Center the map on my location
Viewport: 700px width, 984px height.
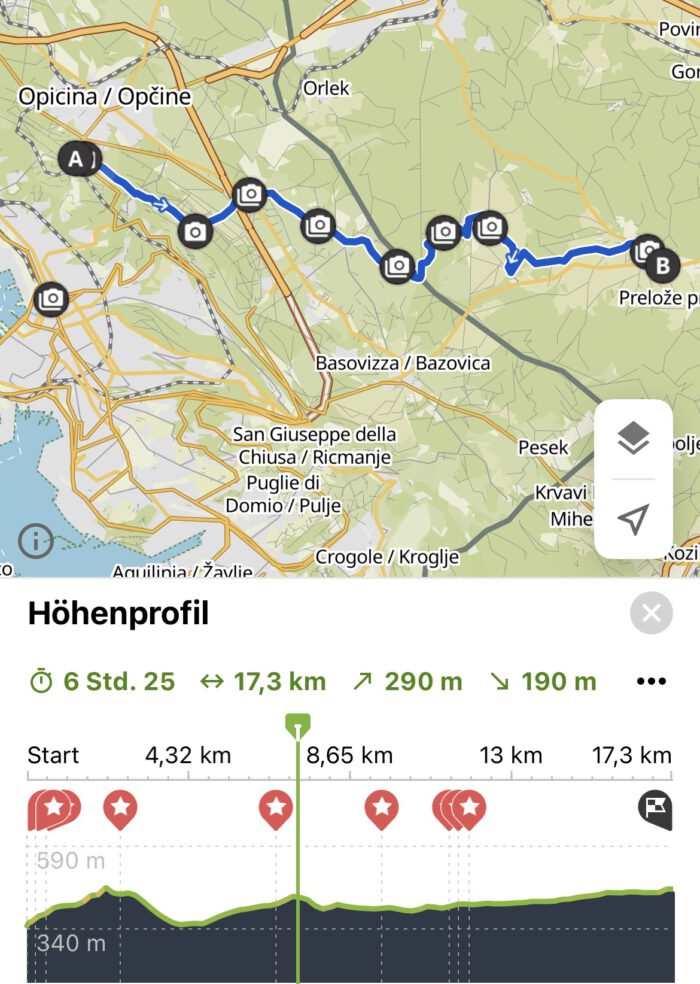pyautogui.click(x=633, y=519)
